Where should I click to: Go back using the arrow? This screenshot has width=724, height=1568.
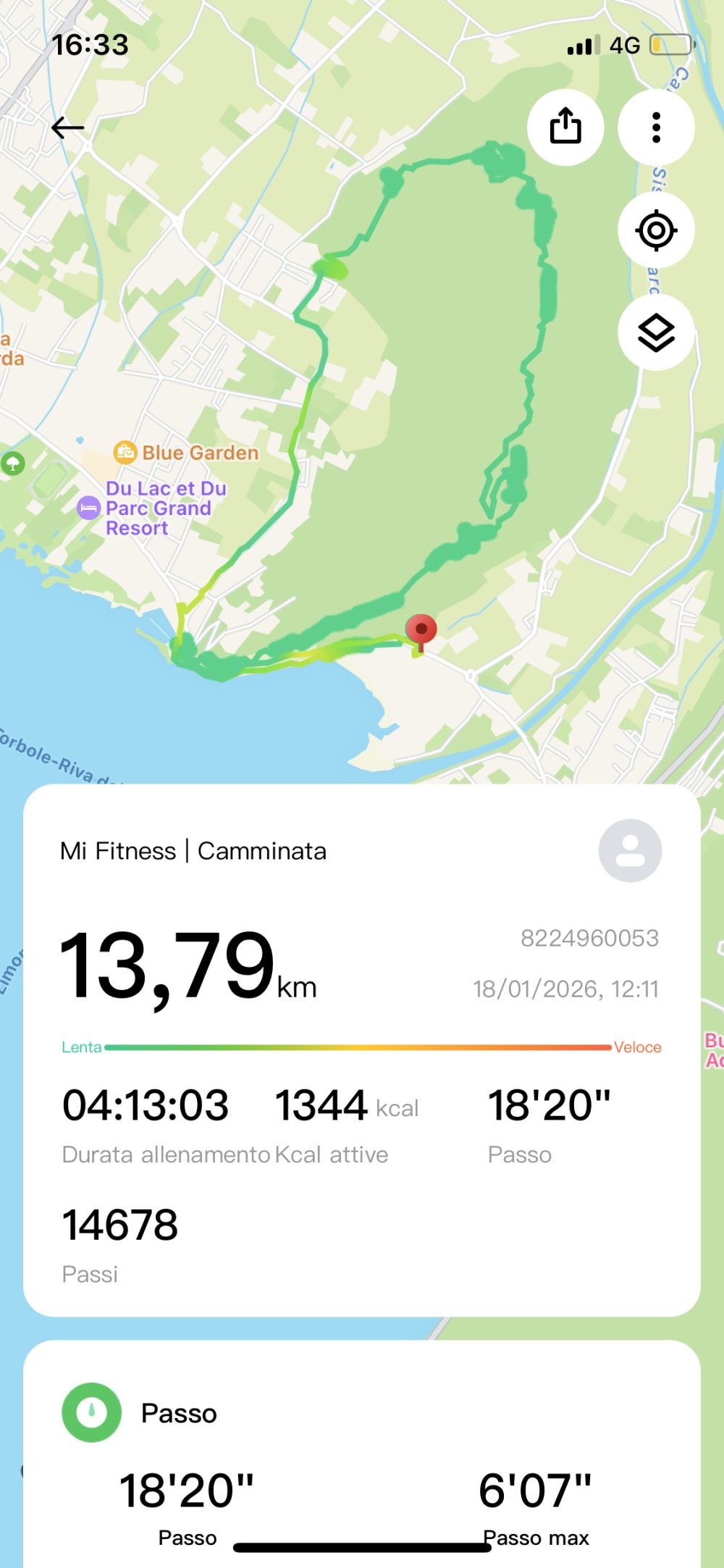68,127
